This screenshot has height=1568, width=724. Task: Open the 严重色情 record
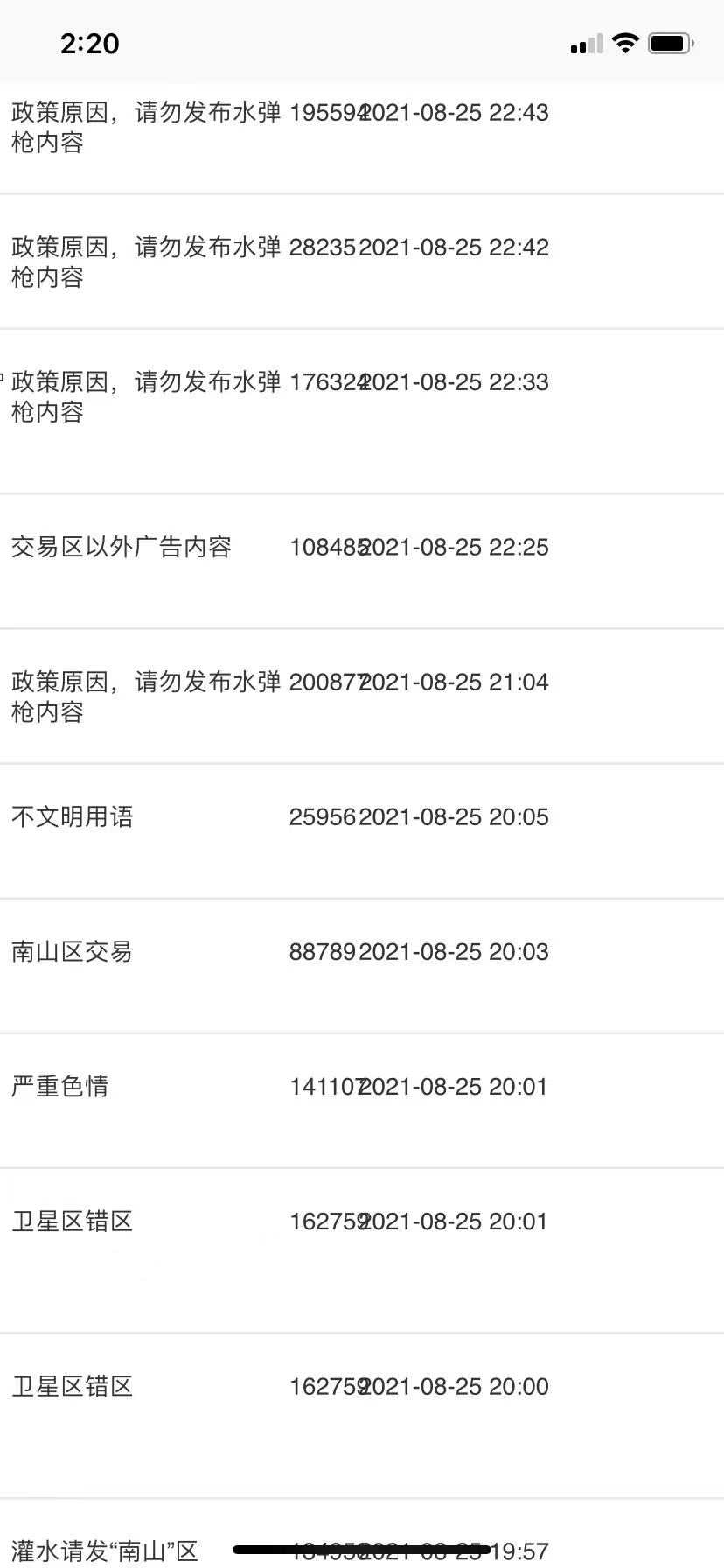tap(362, 1100)
